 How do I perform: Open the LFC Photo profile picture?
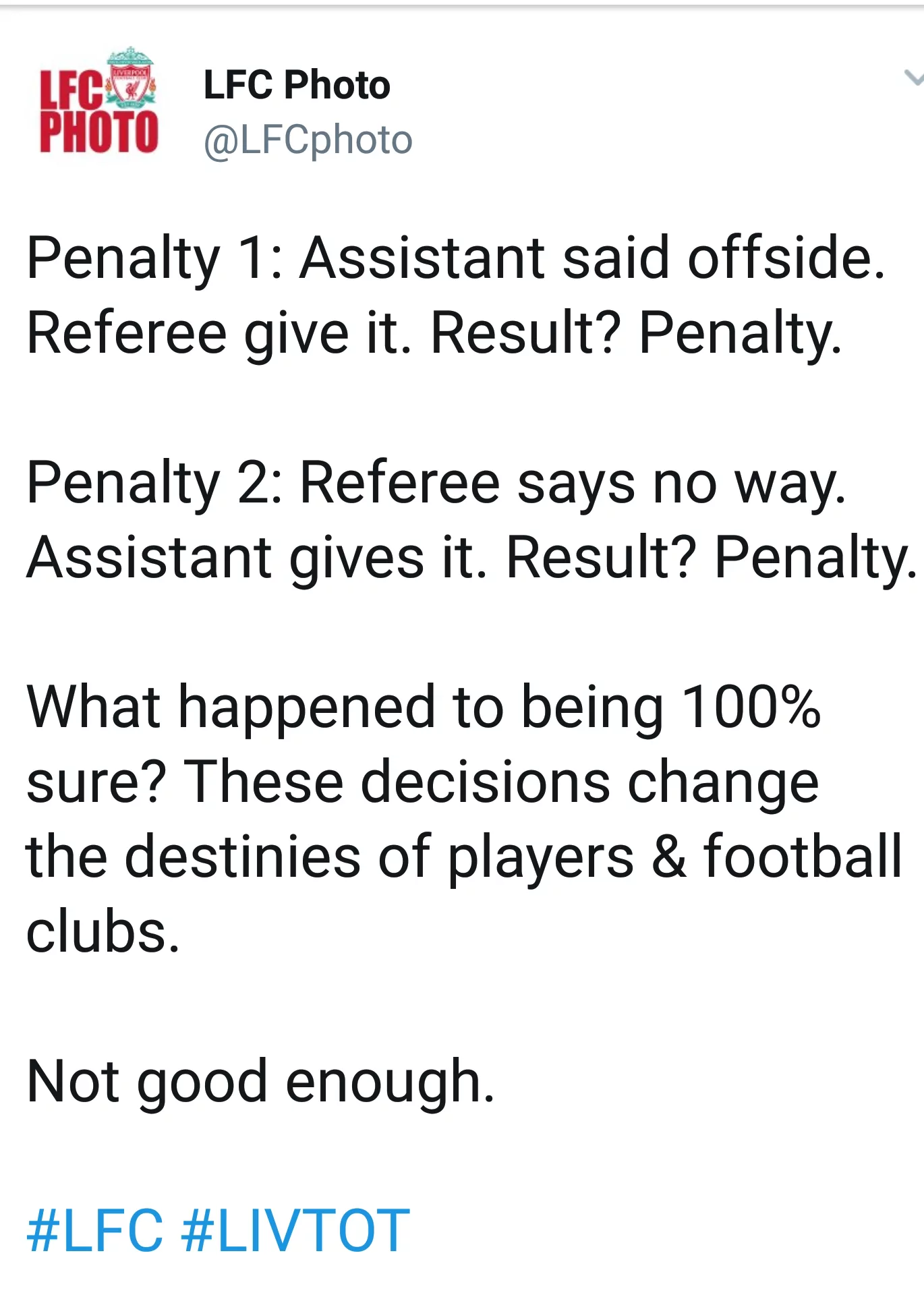coord(98,101)
